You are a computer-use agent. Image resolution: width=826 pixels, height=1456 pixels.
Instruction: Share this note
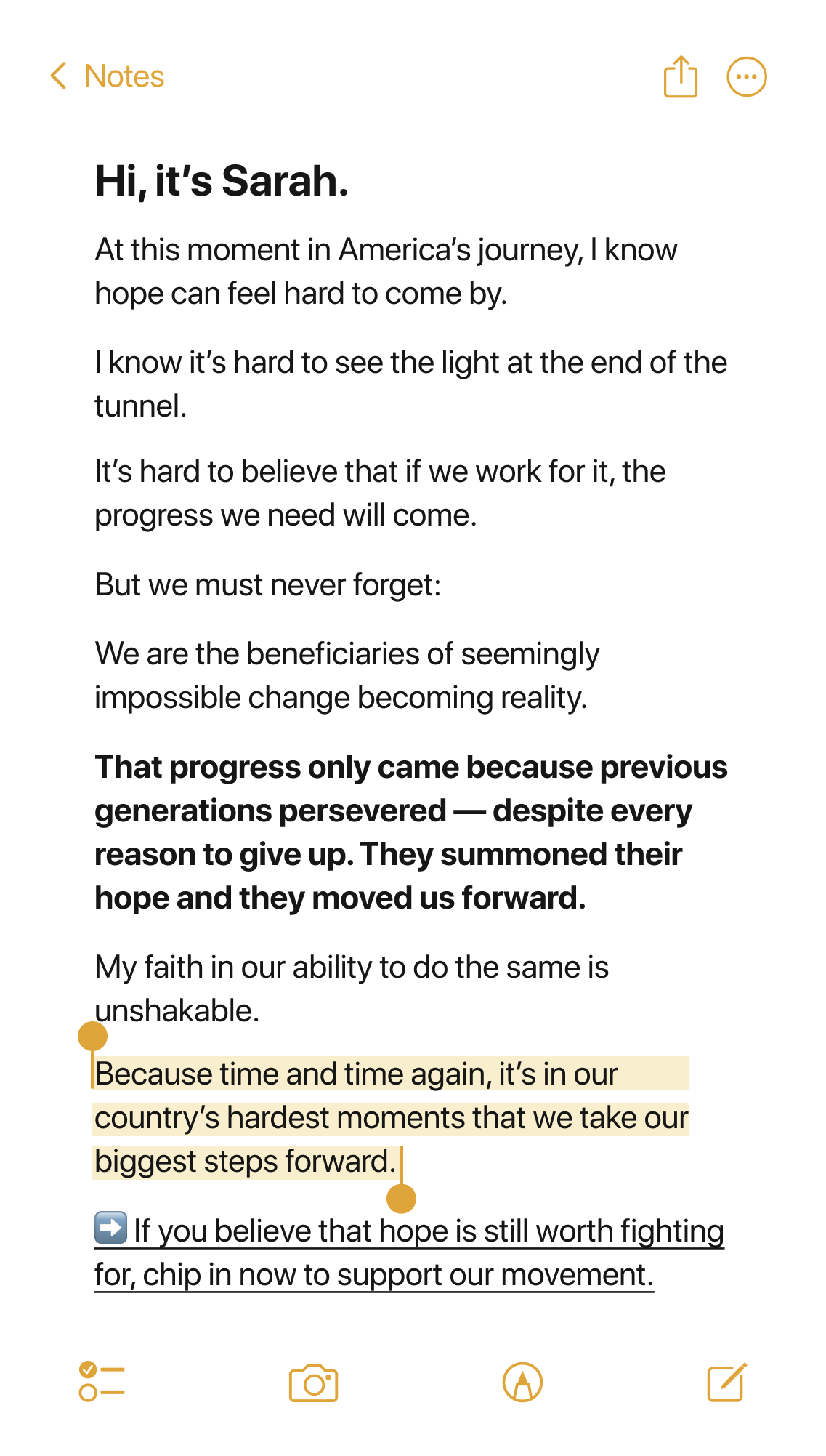click(681, 76)
